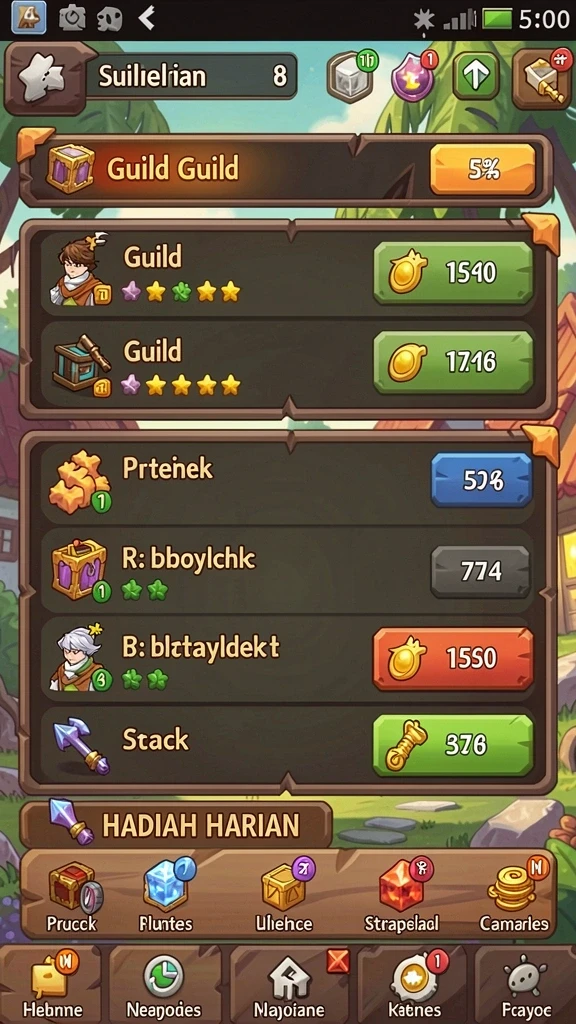
Task: Select the Camarles gold coins reward
Action: pos(513,896)
